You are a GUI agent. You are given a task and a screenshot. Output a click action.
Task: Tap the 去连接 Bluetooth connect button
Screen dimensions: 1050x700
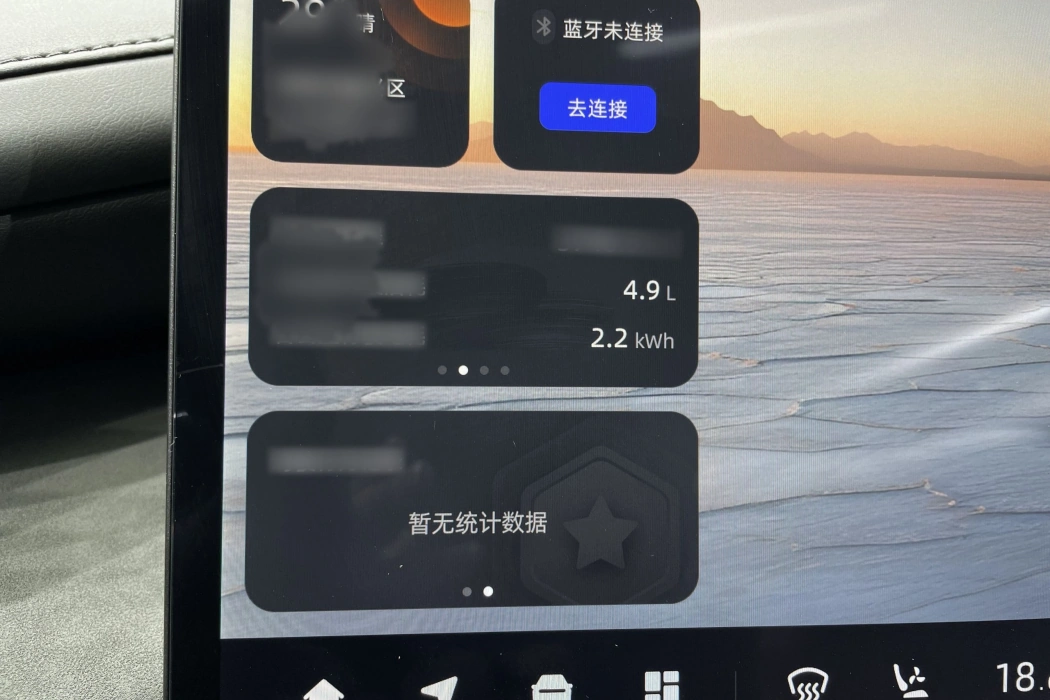tap(597, 109)
